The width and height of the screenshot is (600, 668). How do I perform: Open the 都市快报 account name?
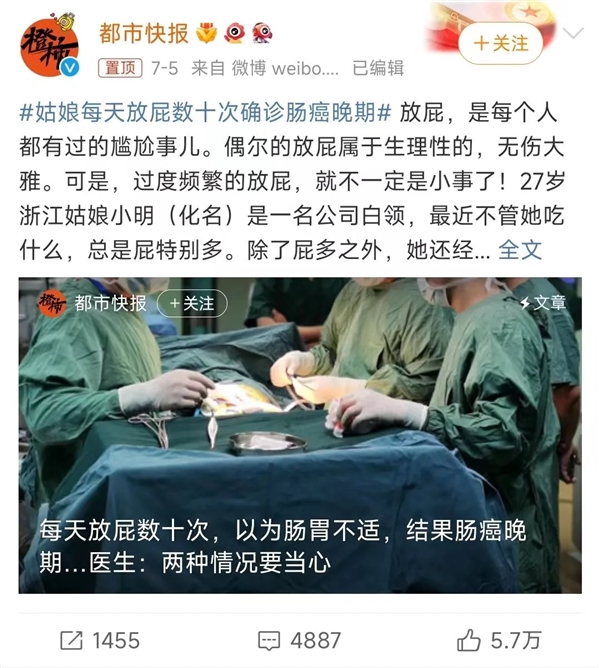143,33
